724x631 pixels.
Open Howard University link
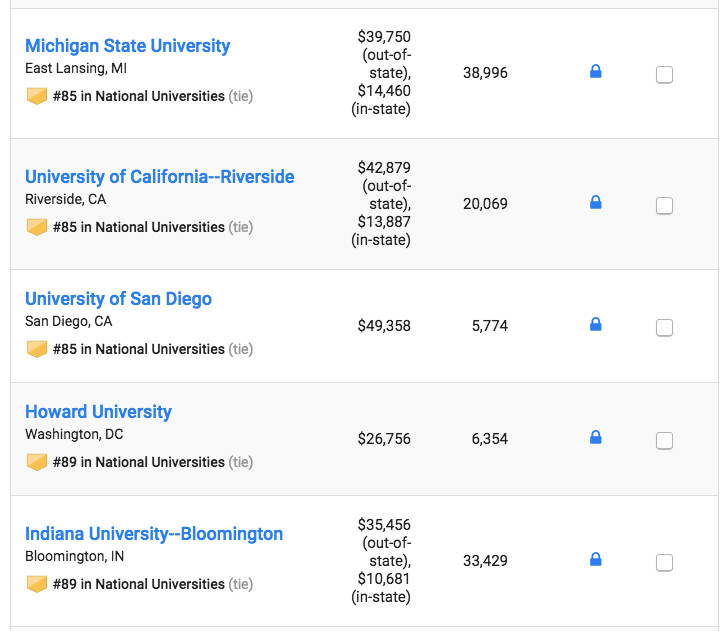pyautogui.click(x=98, y=412)
